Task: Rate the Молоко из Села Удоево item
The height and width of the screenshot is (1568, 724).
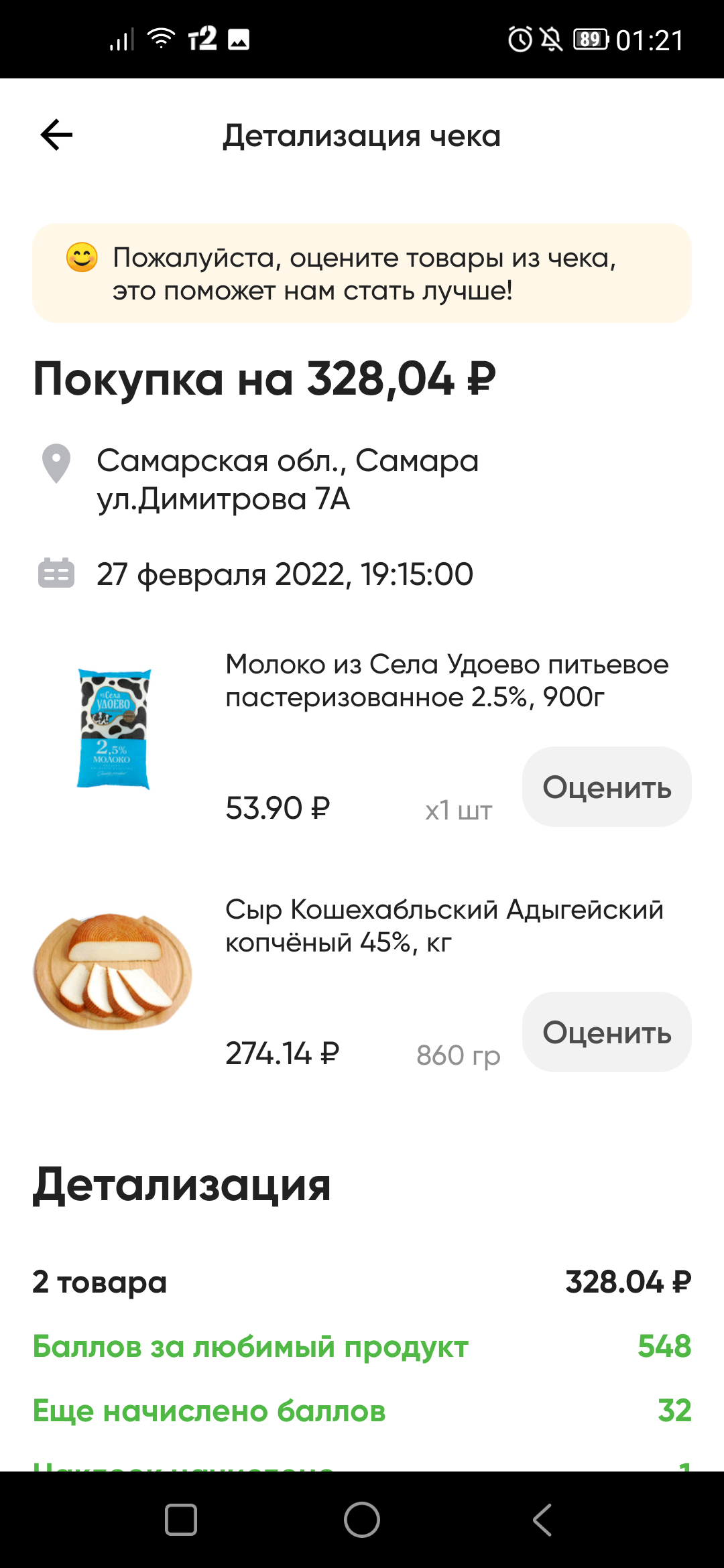Action: [x=607, y=787]
